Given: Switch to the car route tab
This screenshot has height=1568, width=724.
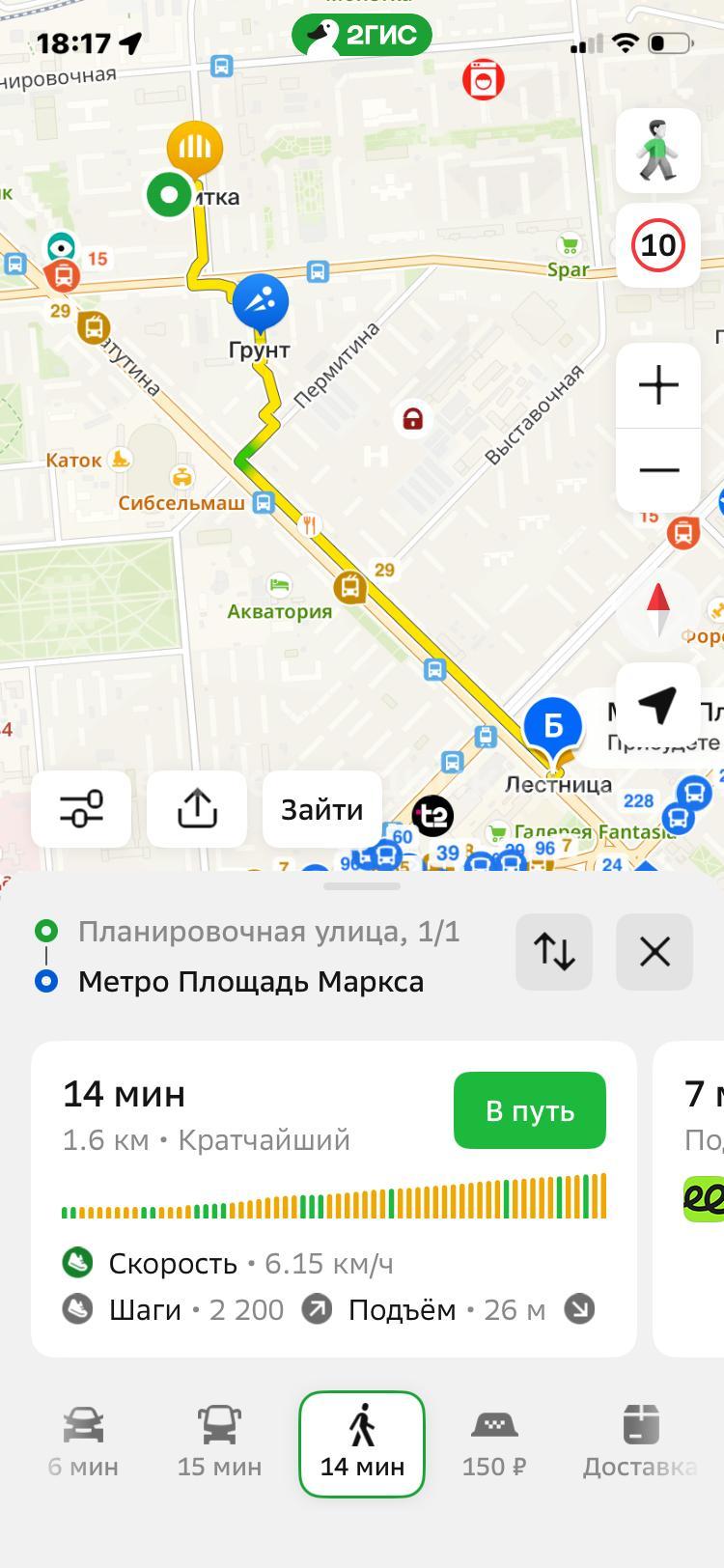Looking at the screenshot, I should (x=83, y=1443).
